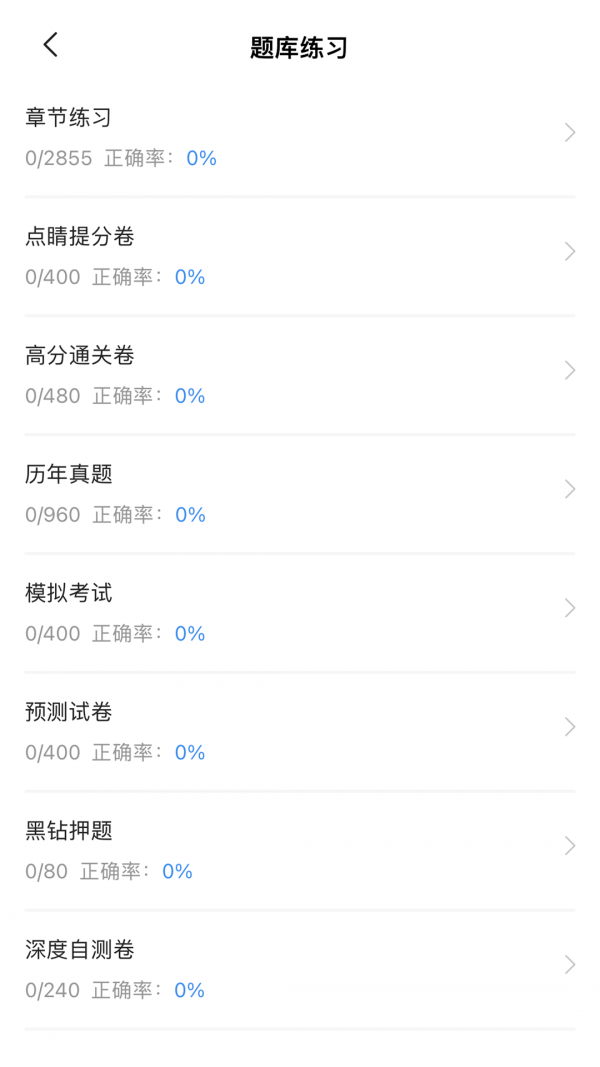Tap the 黑钻押题 row
This screenshot has height=1067, width=600.
tap(300, 851)
